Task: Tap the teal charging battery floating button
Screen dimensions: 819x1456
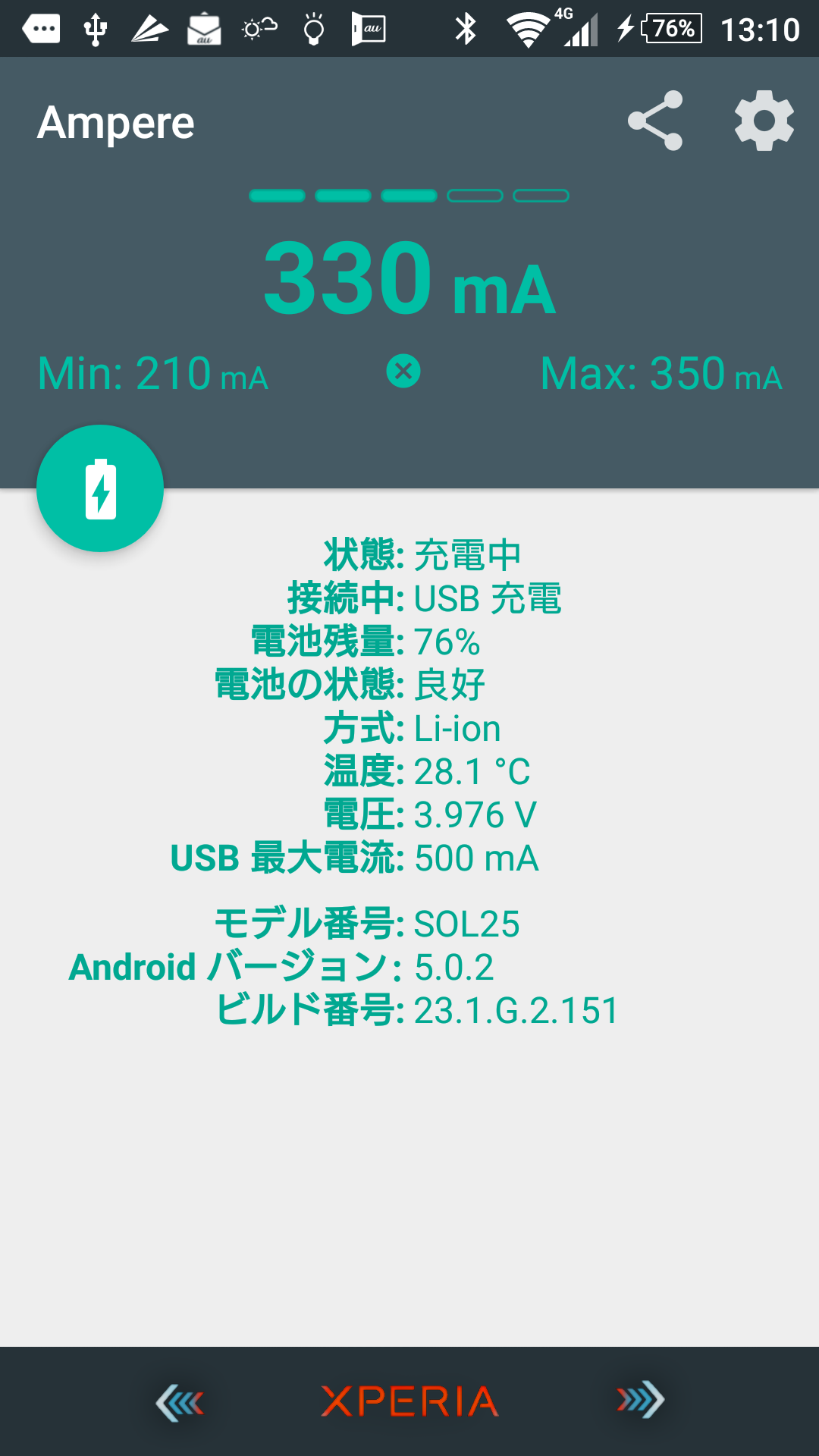Action: point(100,488)
